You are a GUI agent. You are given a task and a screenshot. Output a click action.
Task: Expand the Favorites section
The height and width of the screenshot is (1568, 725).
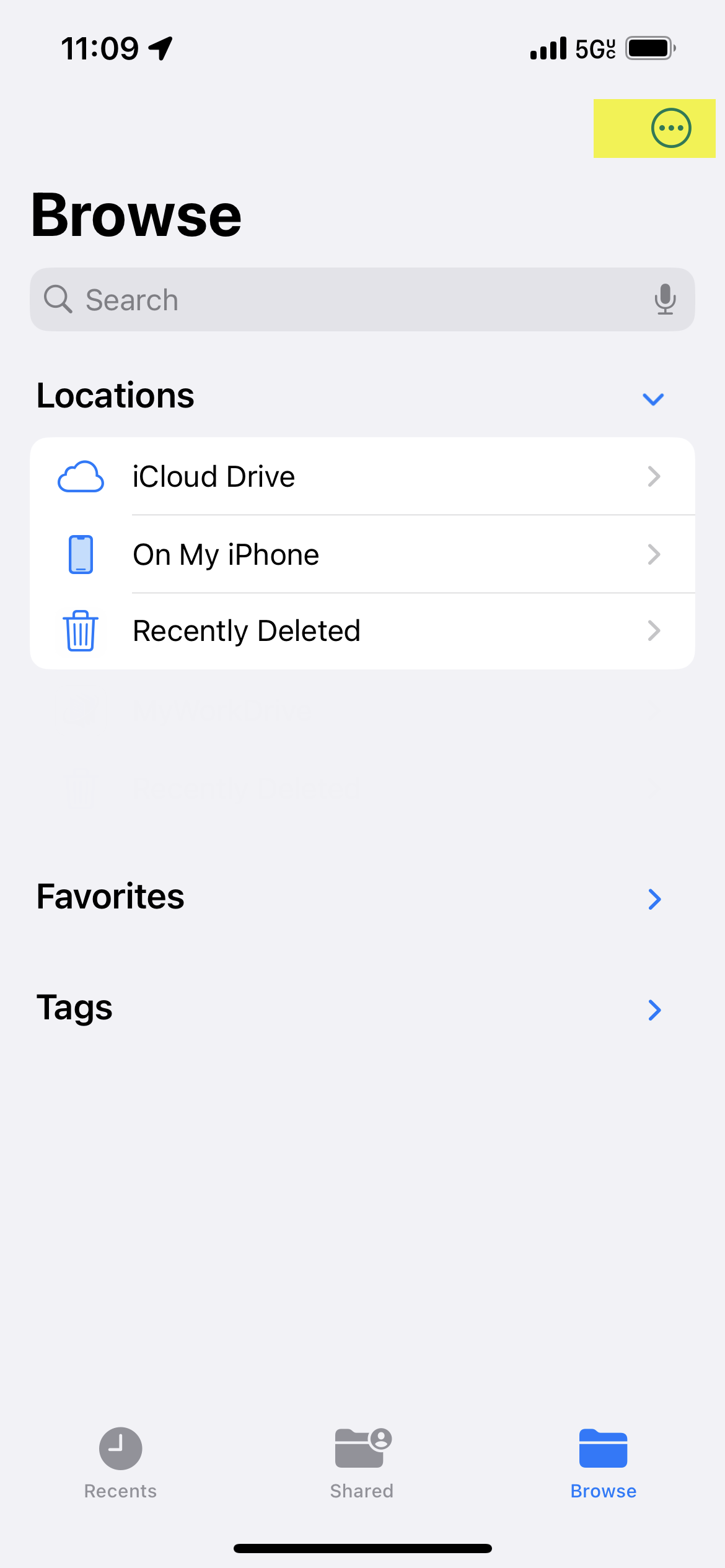[654, 899]
